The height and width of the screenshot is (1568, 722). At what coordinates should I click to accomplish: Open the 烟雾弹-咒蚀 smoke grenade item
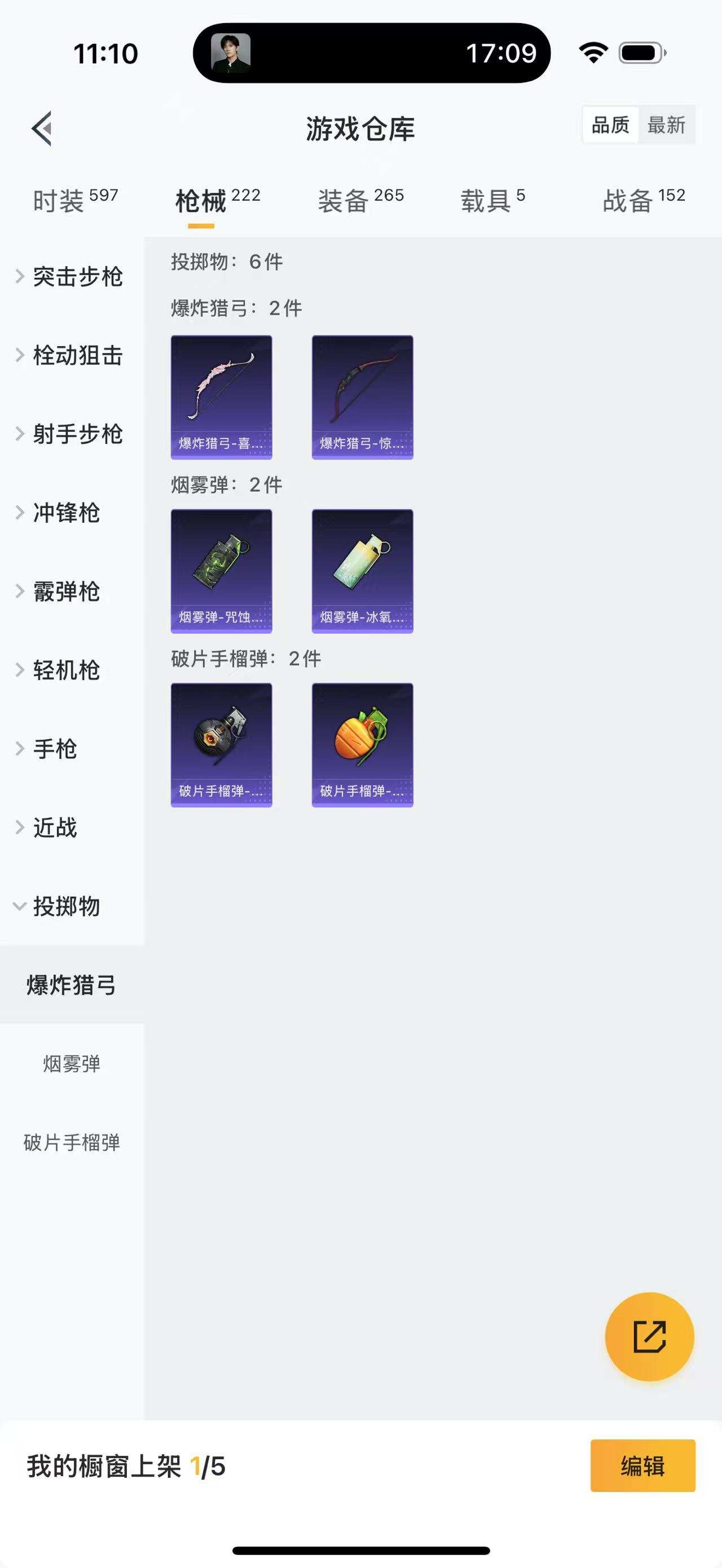coord(221,571)
